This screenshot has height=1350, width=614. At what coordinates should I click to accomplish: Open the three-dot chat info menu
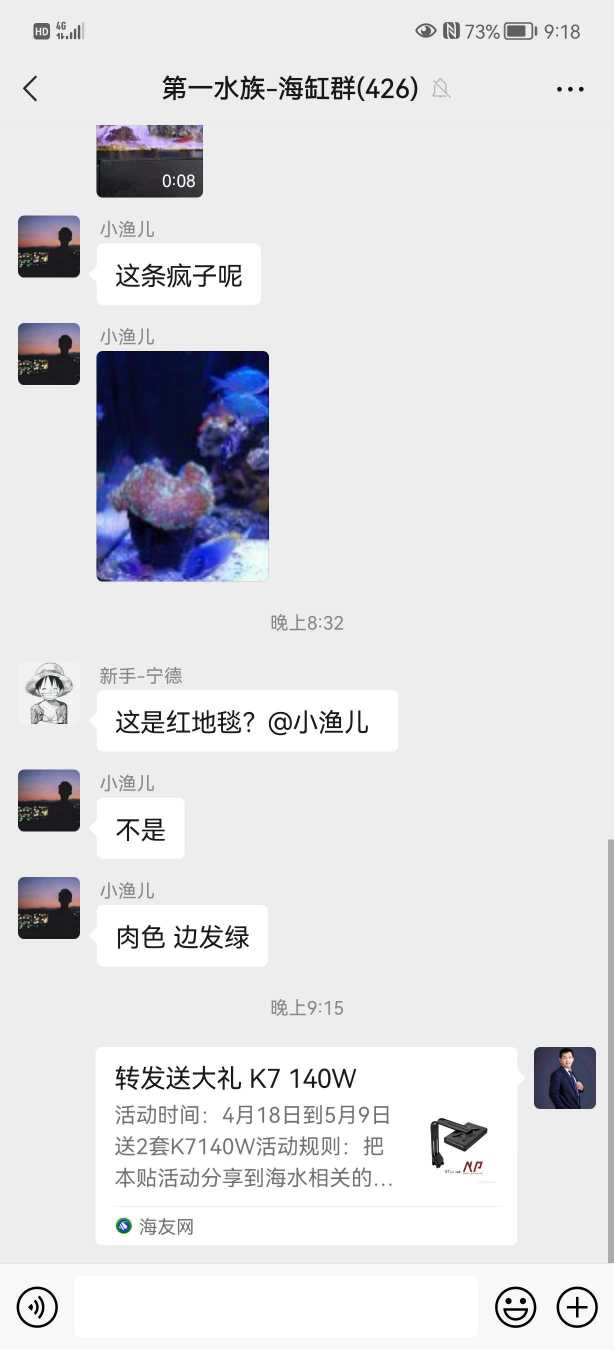[569, 89]
